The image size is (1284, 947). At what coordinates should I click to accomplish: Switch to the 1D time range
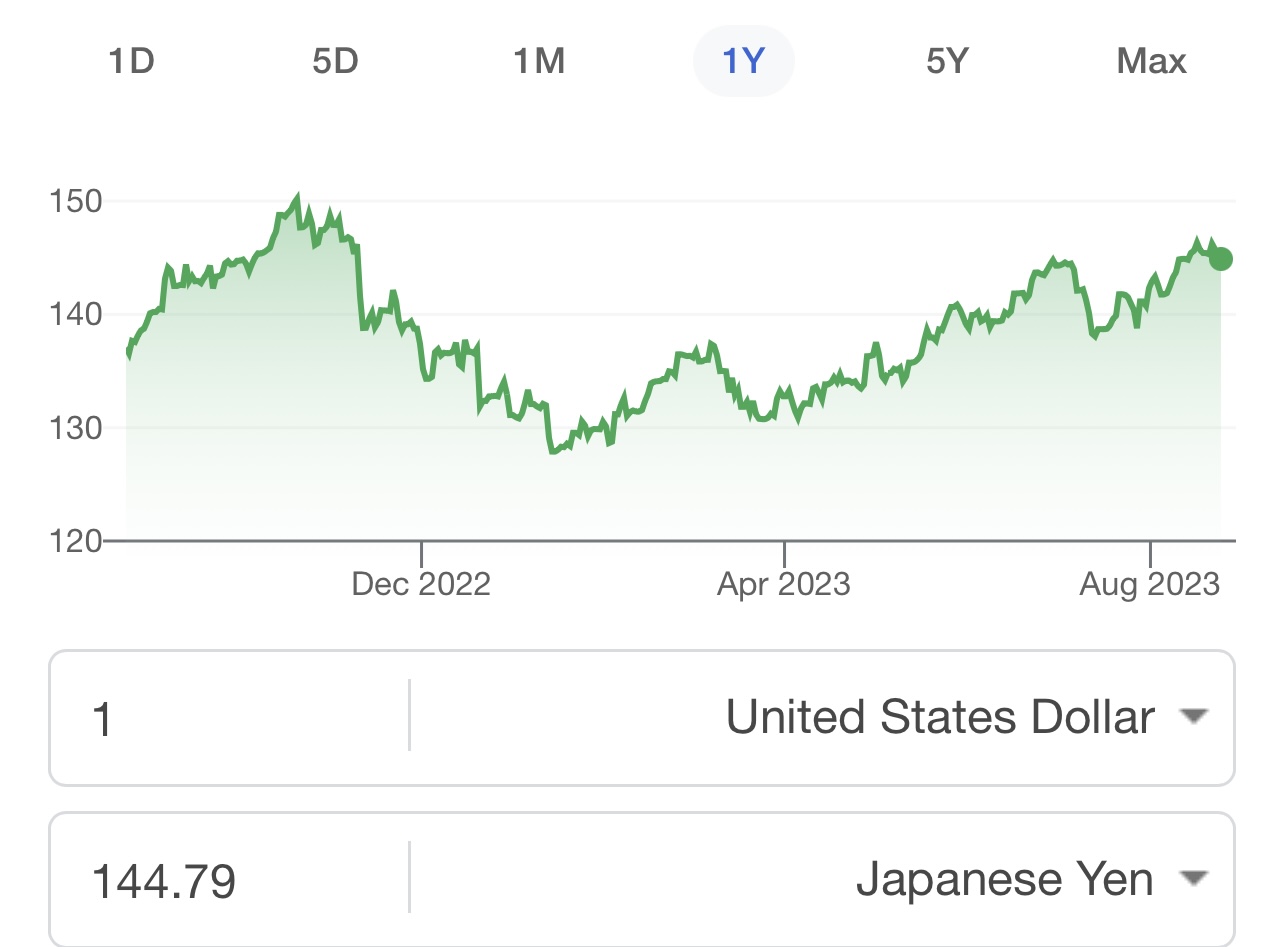pyautogui.click(x=131, y=62)
